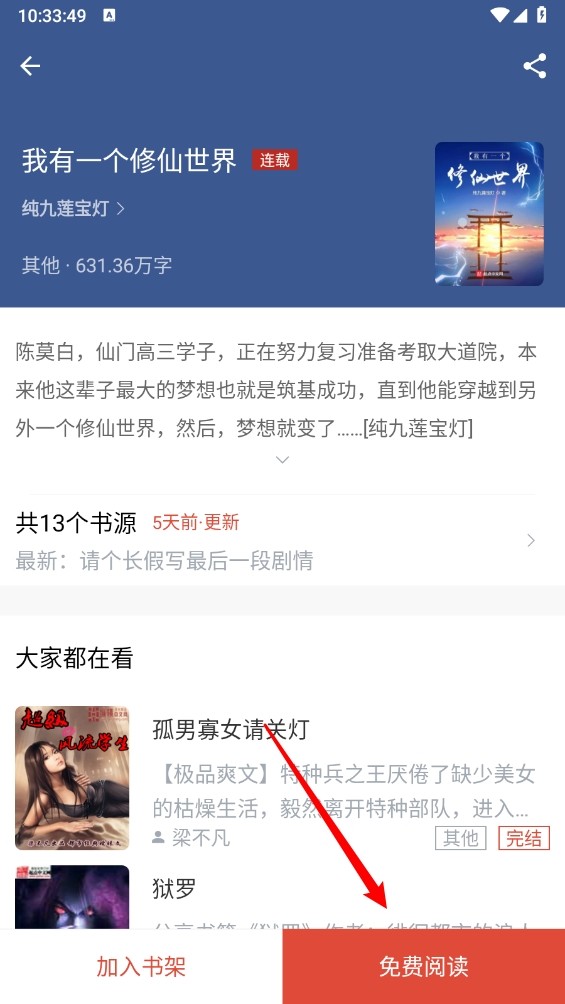Start reading with 免费阅读
565x1004 pixels.
[x=423, y=966]
